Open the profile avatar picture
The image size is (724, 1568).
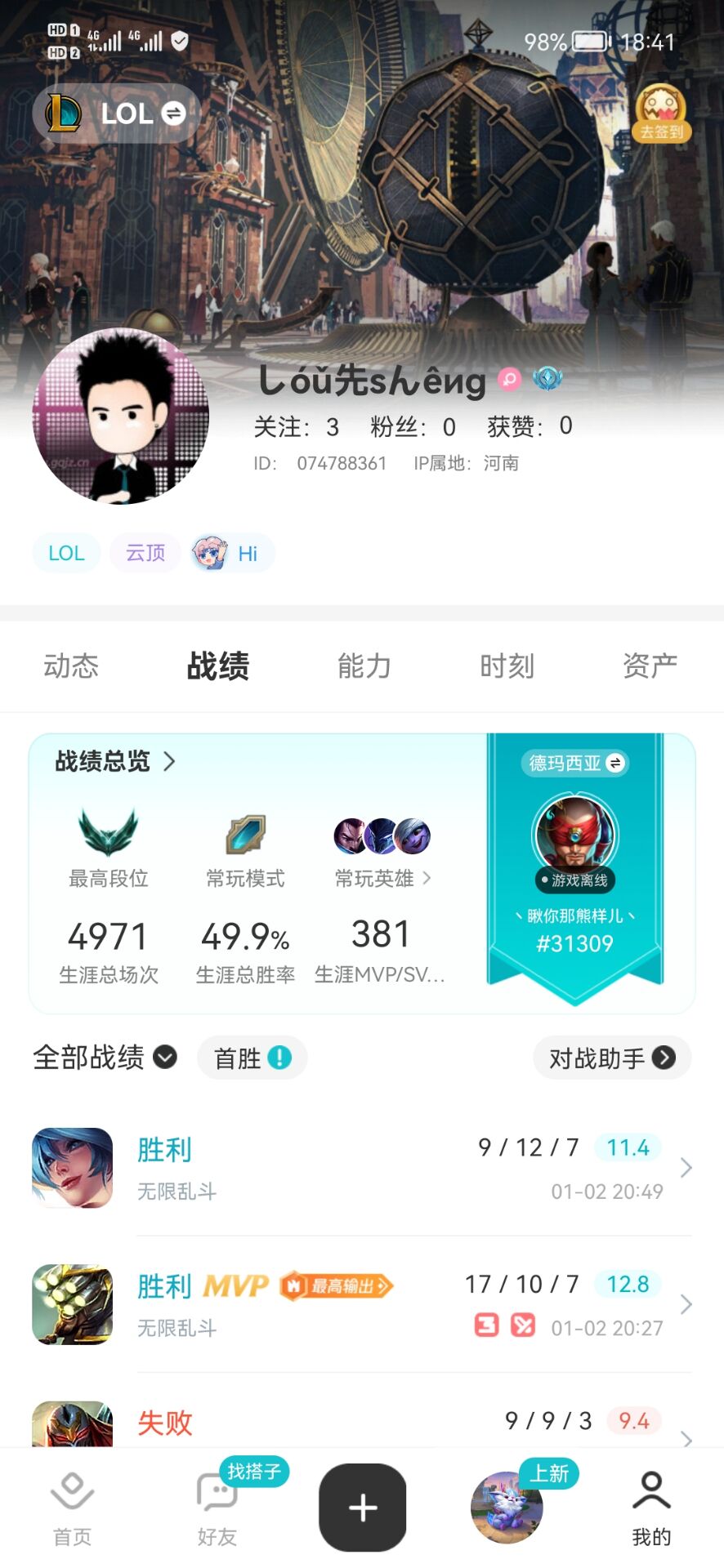pos(121,416)
